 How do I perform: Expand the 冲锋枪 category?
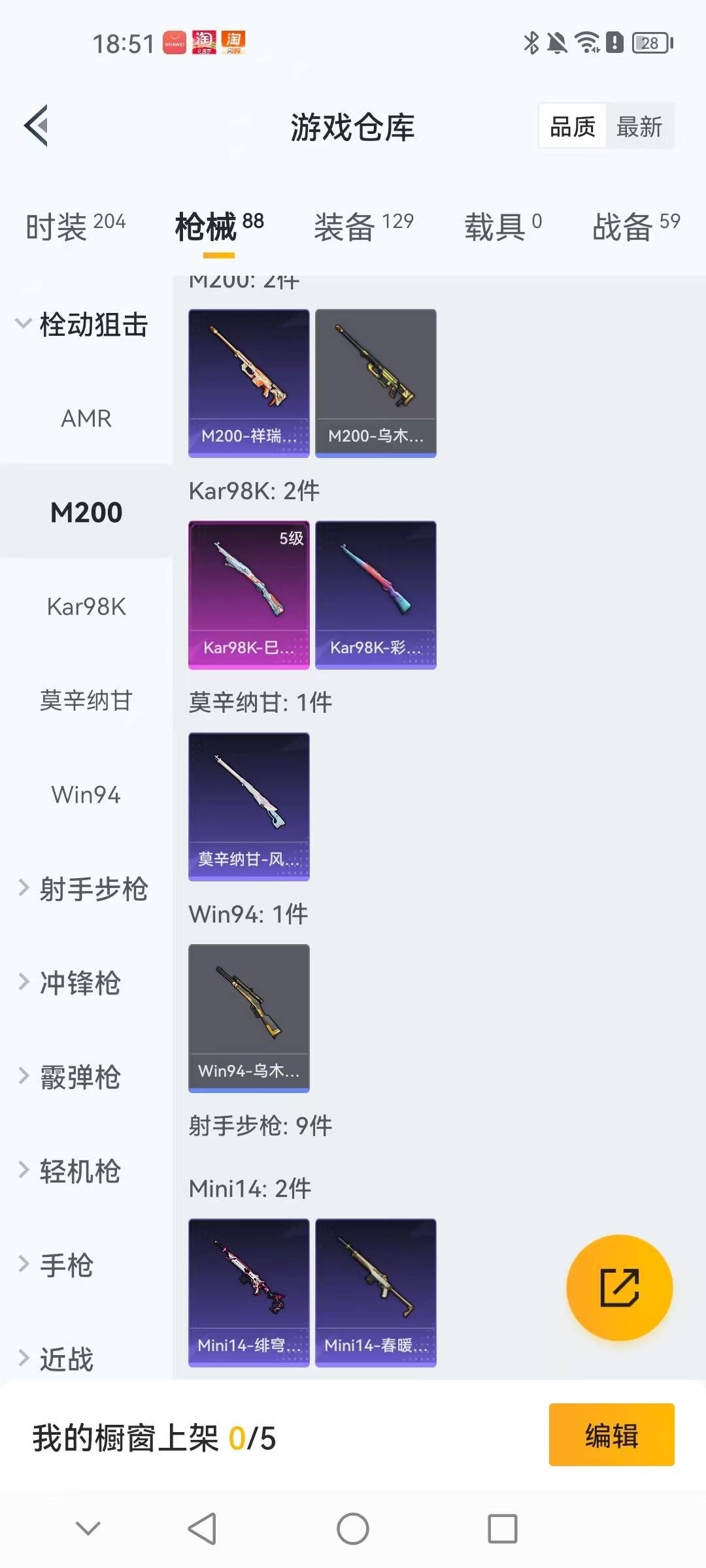tap(78, 984)
